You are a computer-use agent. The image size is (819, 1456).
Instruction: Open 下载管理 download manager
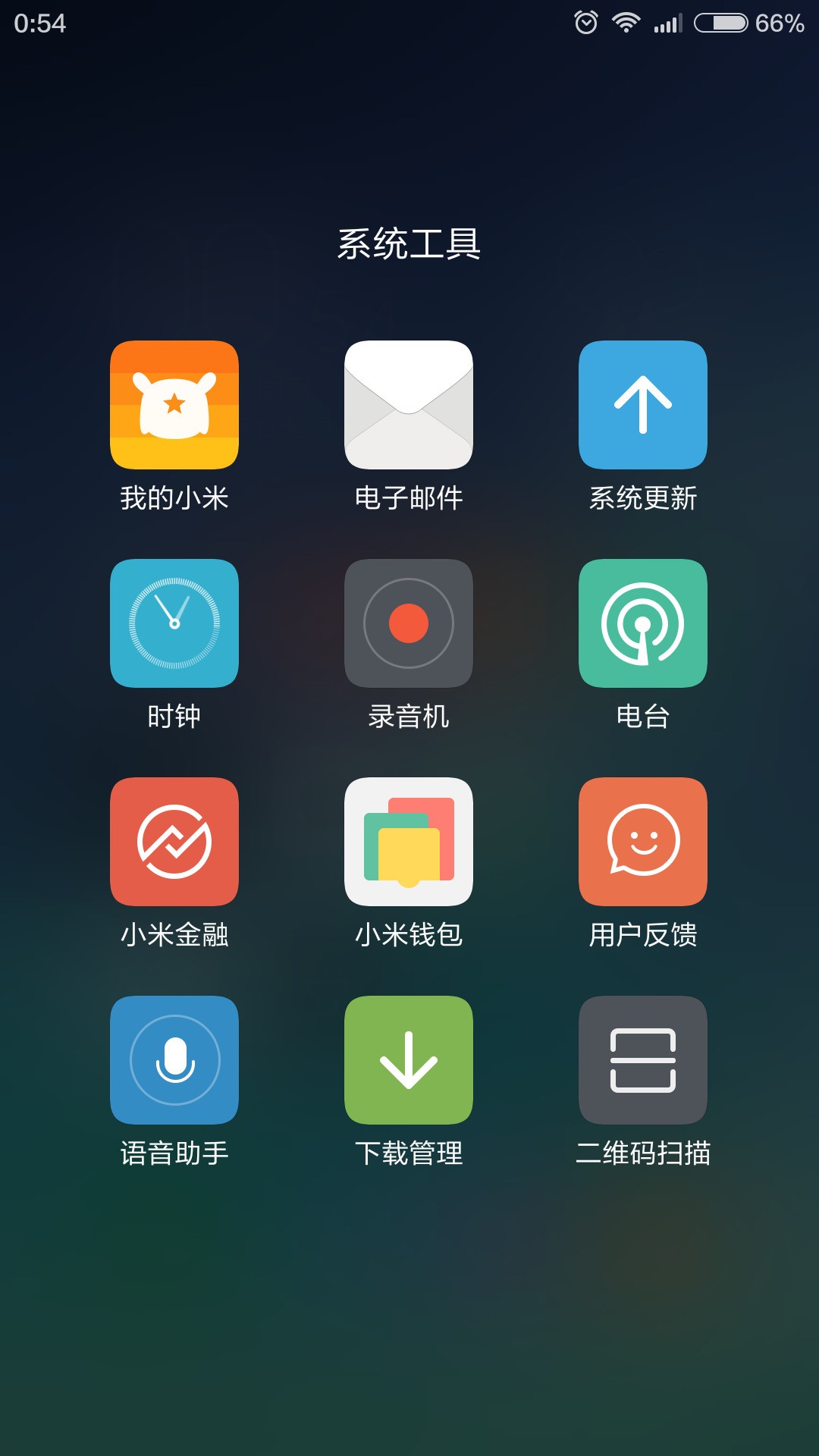[x=409, y=1060]
